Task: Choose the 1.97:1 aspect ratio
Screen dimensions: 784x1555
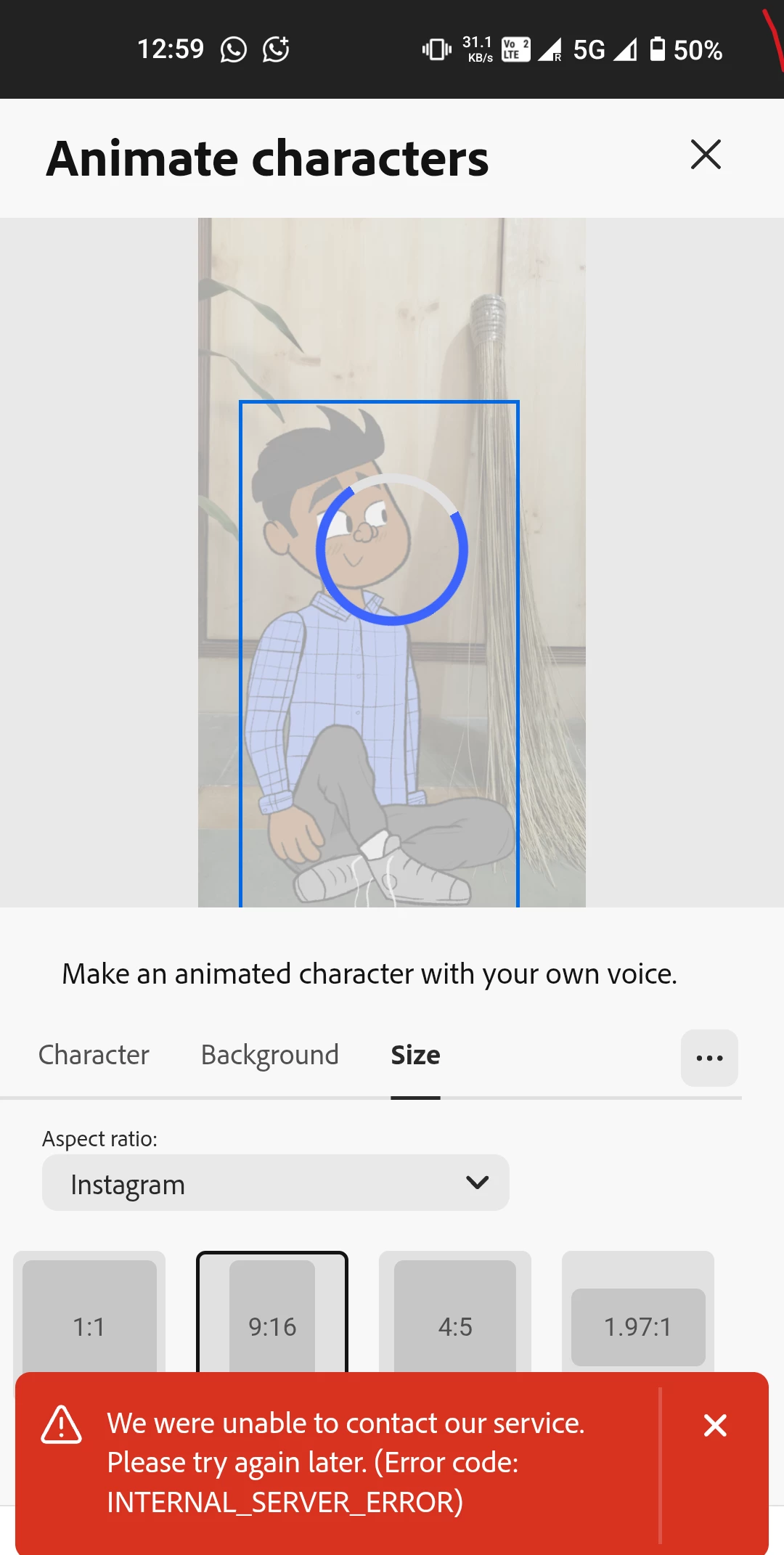Action: pyautogui.click(x=638, y=1326)
